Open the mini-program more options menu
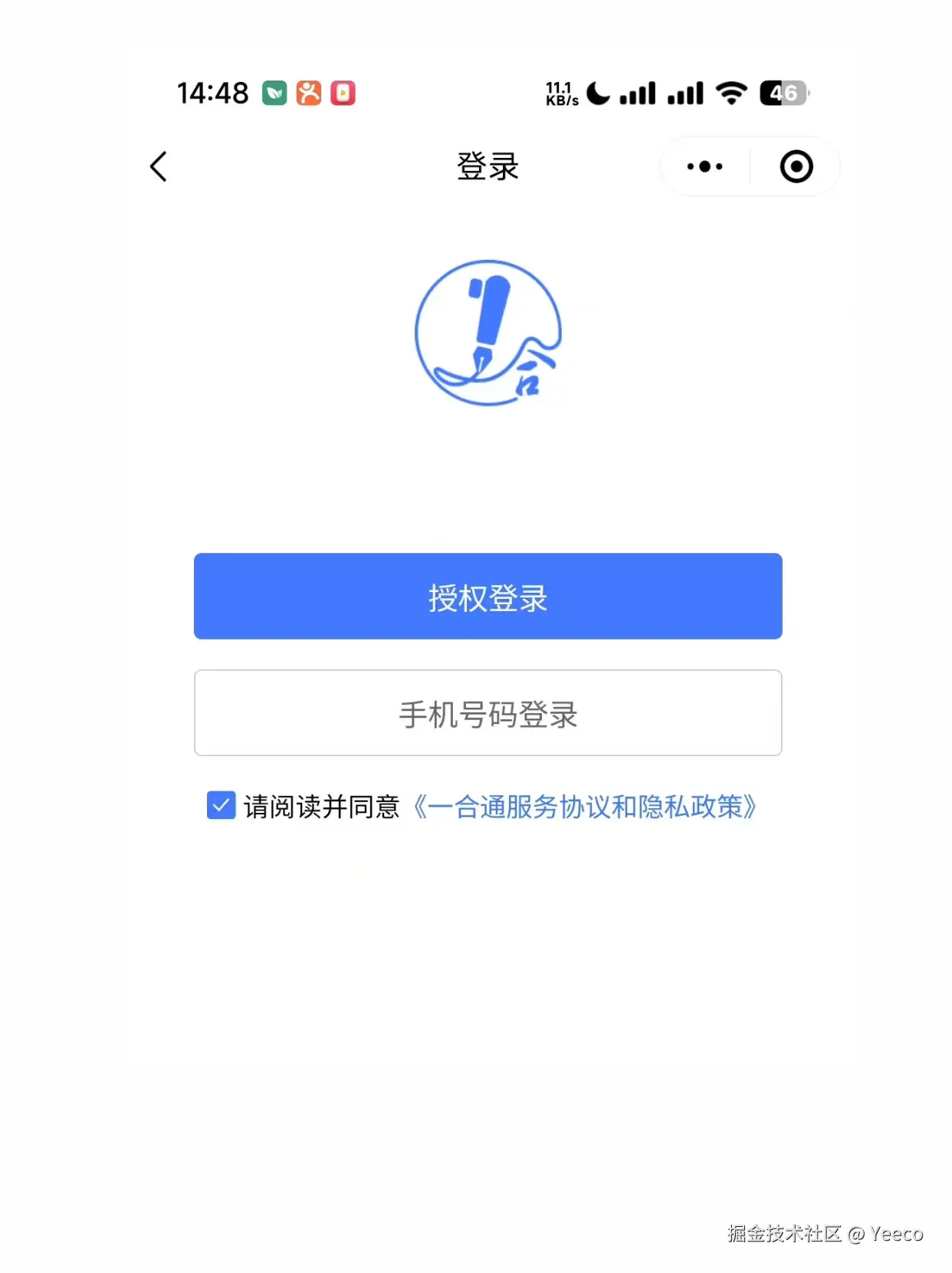This screenshot has width=952, height=1273. (704, 166)
